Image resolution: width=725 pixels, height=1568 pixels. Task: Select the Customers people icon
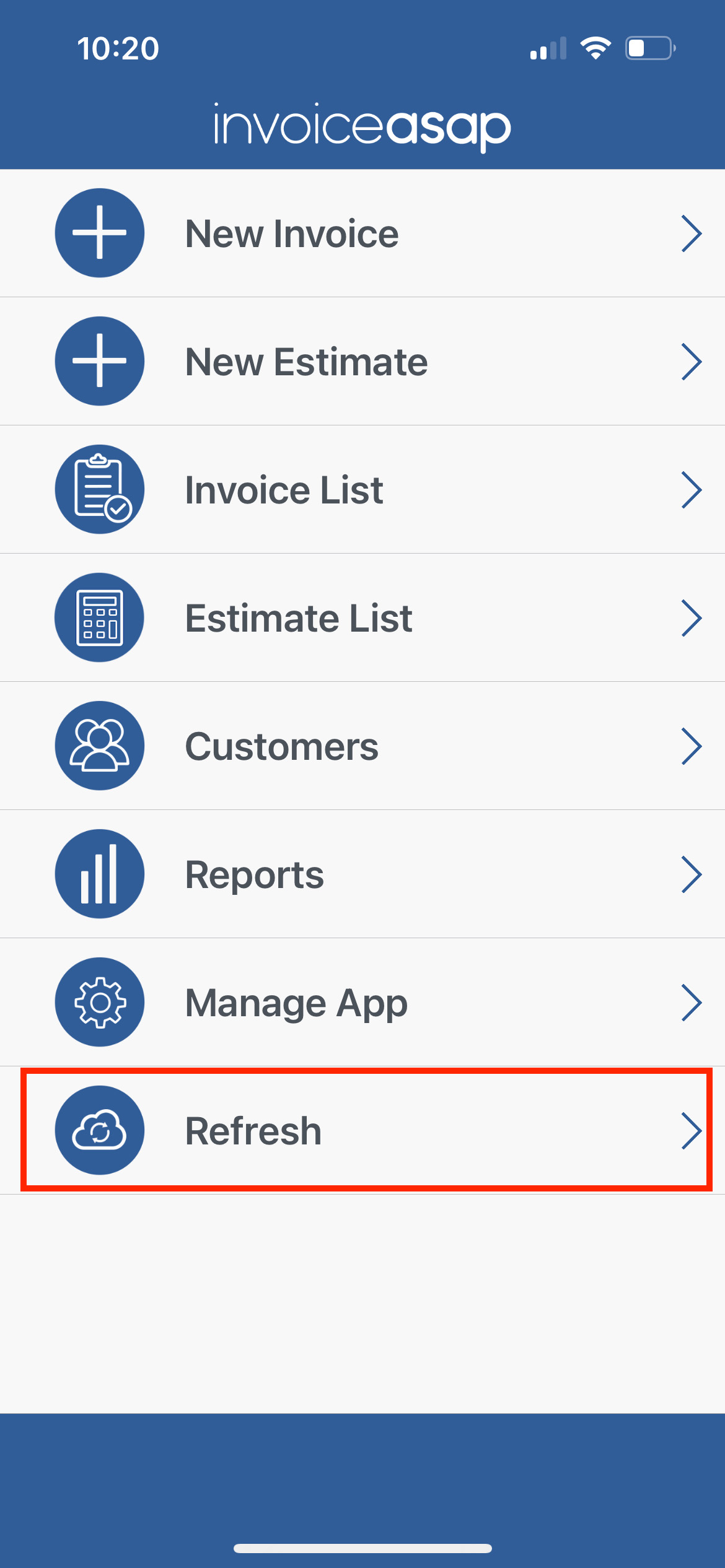[99, 746]
